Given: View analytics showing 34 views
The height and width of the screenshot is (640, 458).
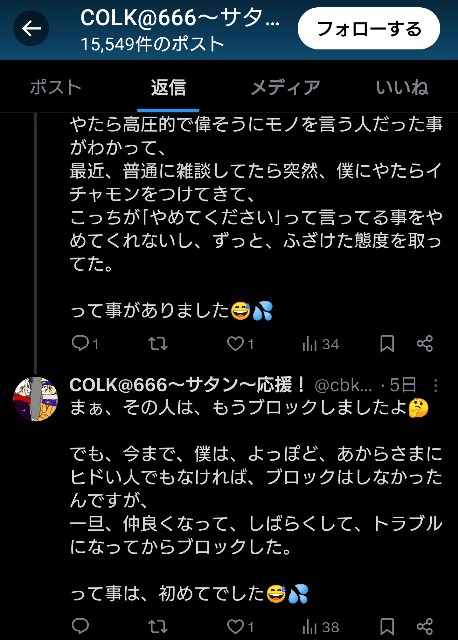Looking at the screenshot, I should pos(320,344).
